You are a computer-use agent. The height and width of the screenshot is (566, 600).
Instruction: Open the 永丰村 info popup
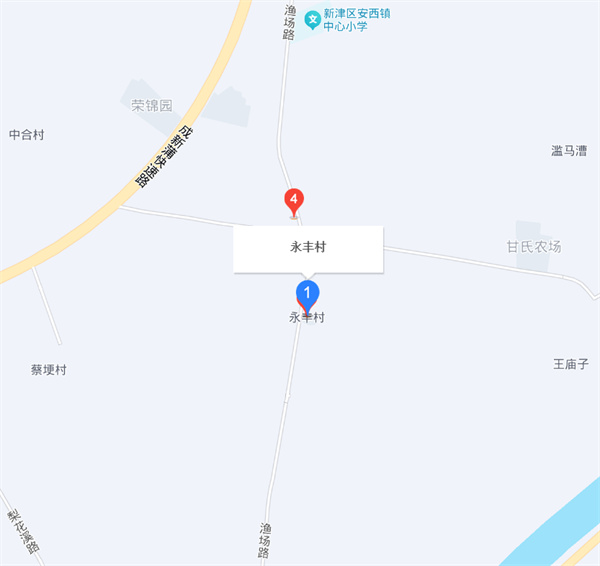308,248
